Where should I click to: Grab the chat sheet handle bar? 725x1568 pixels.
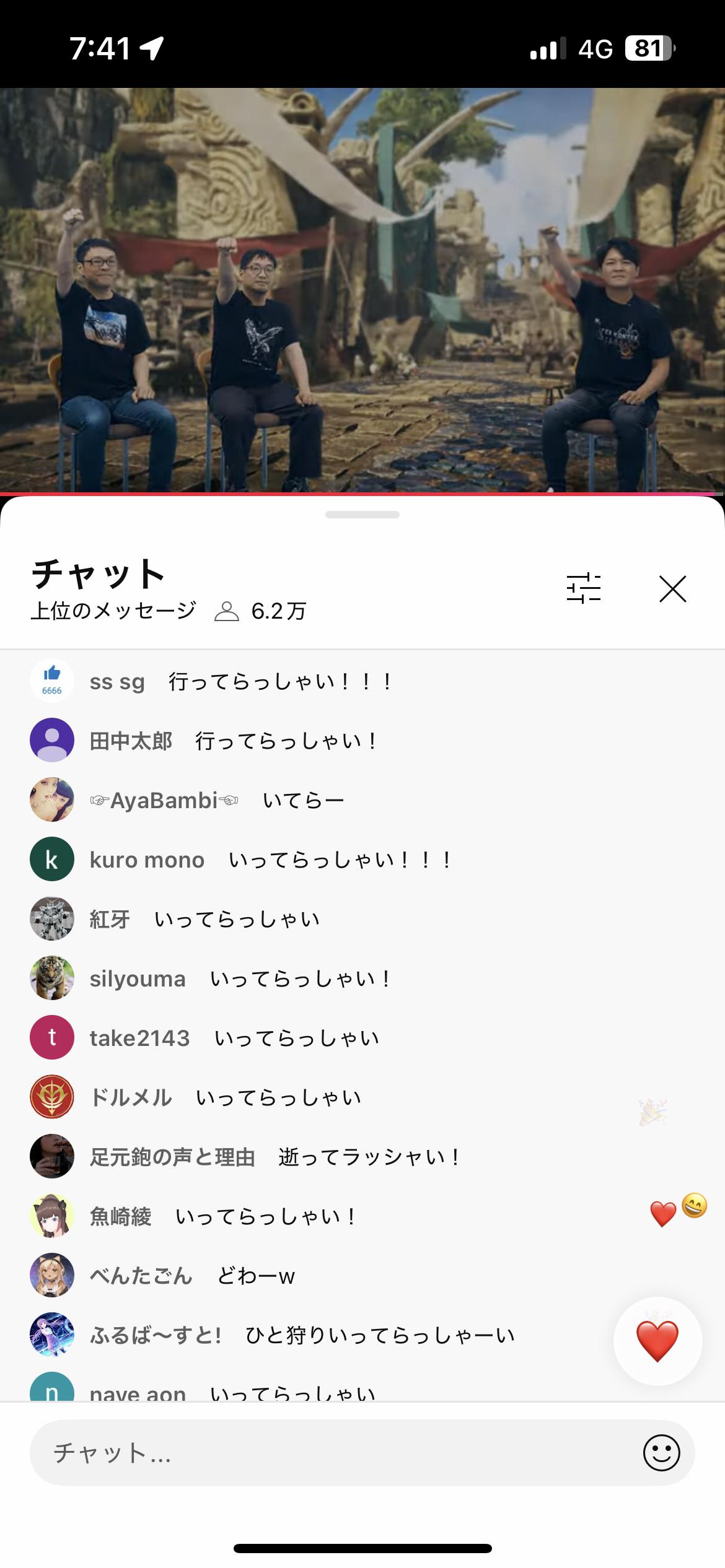(362, 515)
